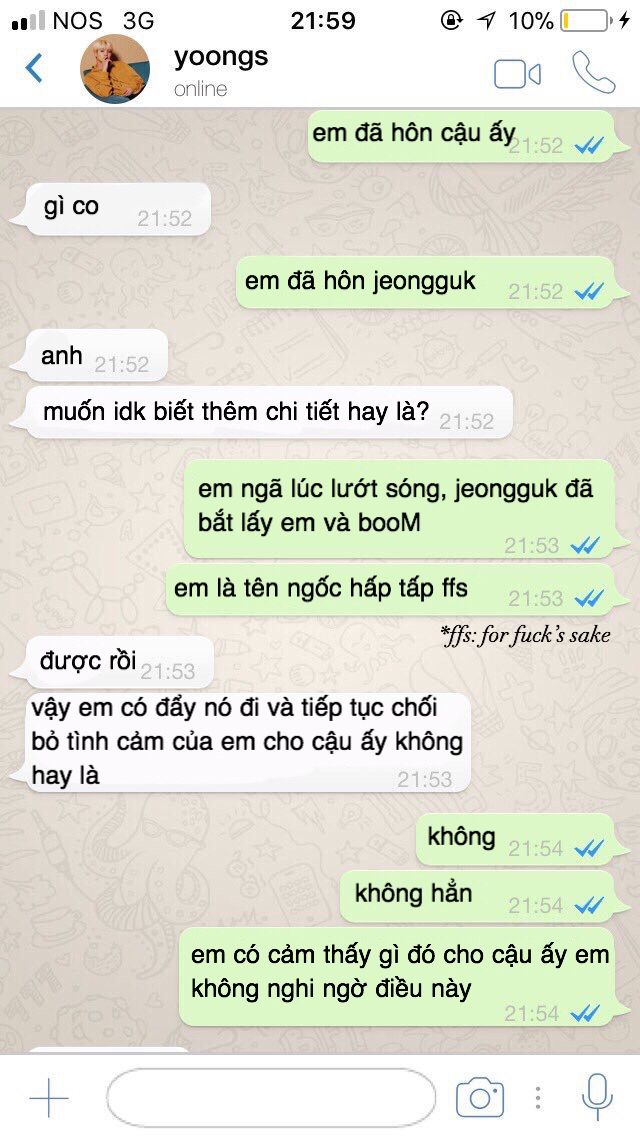View contact info for yoongs

click(x=222, y=70)
